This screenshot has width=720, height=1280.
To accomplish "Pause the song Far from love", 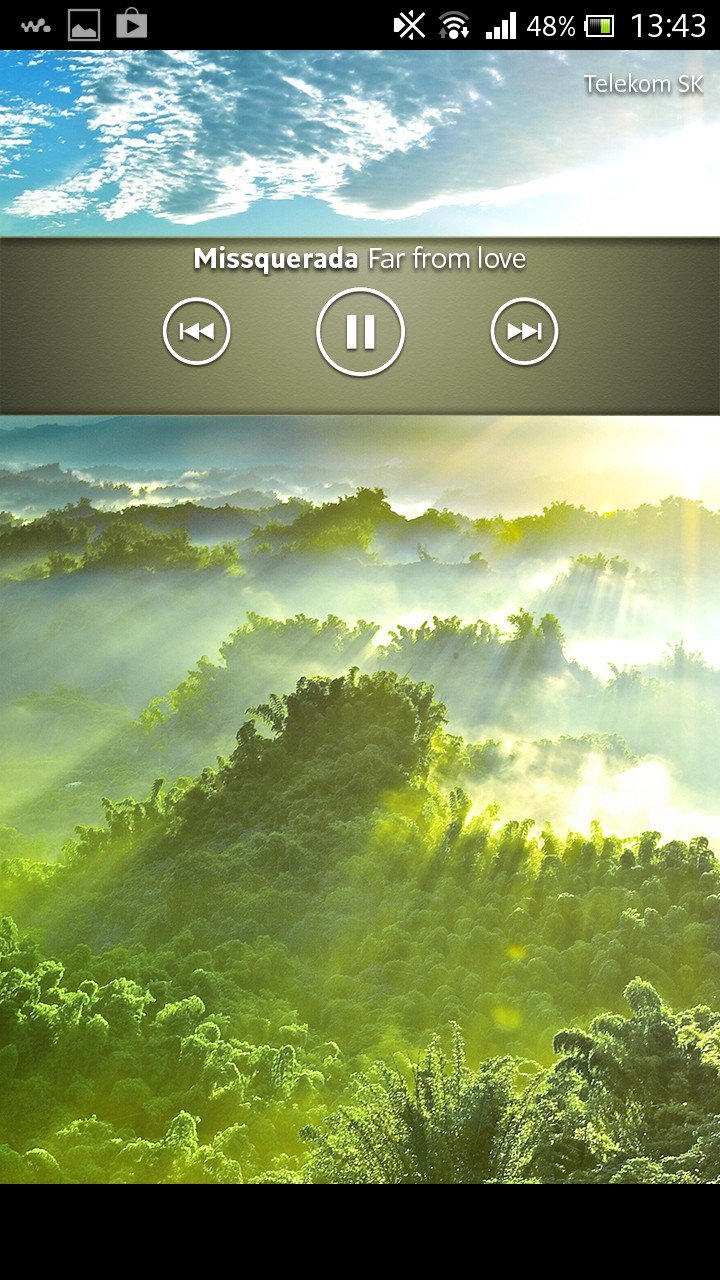I will pyautogui.click(x=360, y=332).
